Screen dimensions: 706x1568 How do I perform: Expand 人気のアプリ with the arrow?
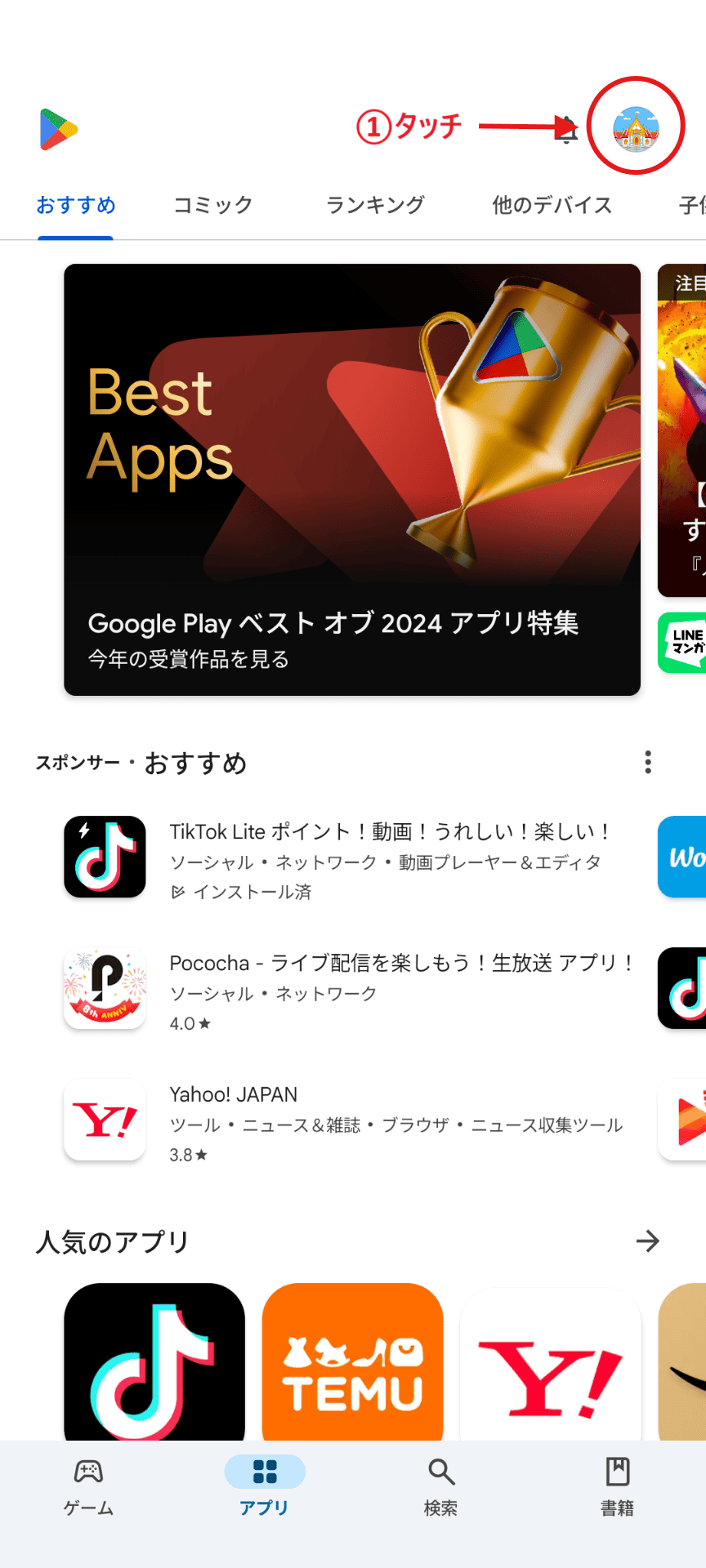pyautogui.click(x=647, y=1242)
